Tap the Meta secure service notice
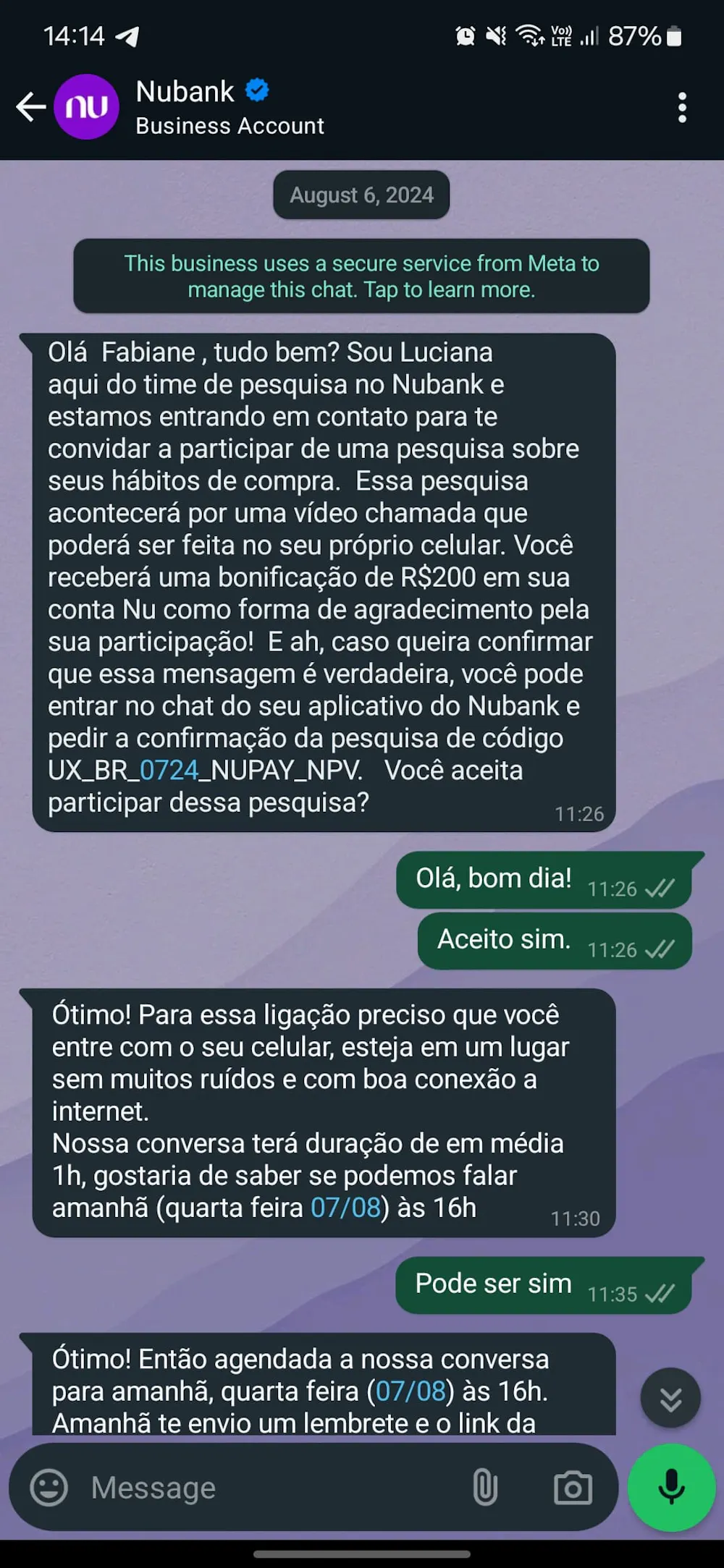Image resolution: width=724 pixels, height=1568 pixels. coord(361,276)
